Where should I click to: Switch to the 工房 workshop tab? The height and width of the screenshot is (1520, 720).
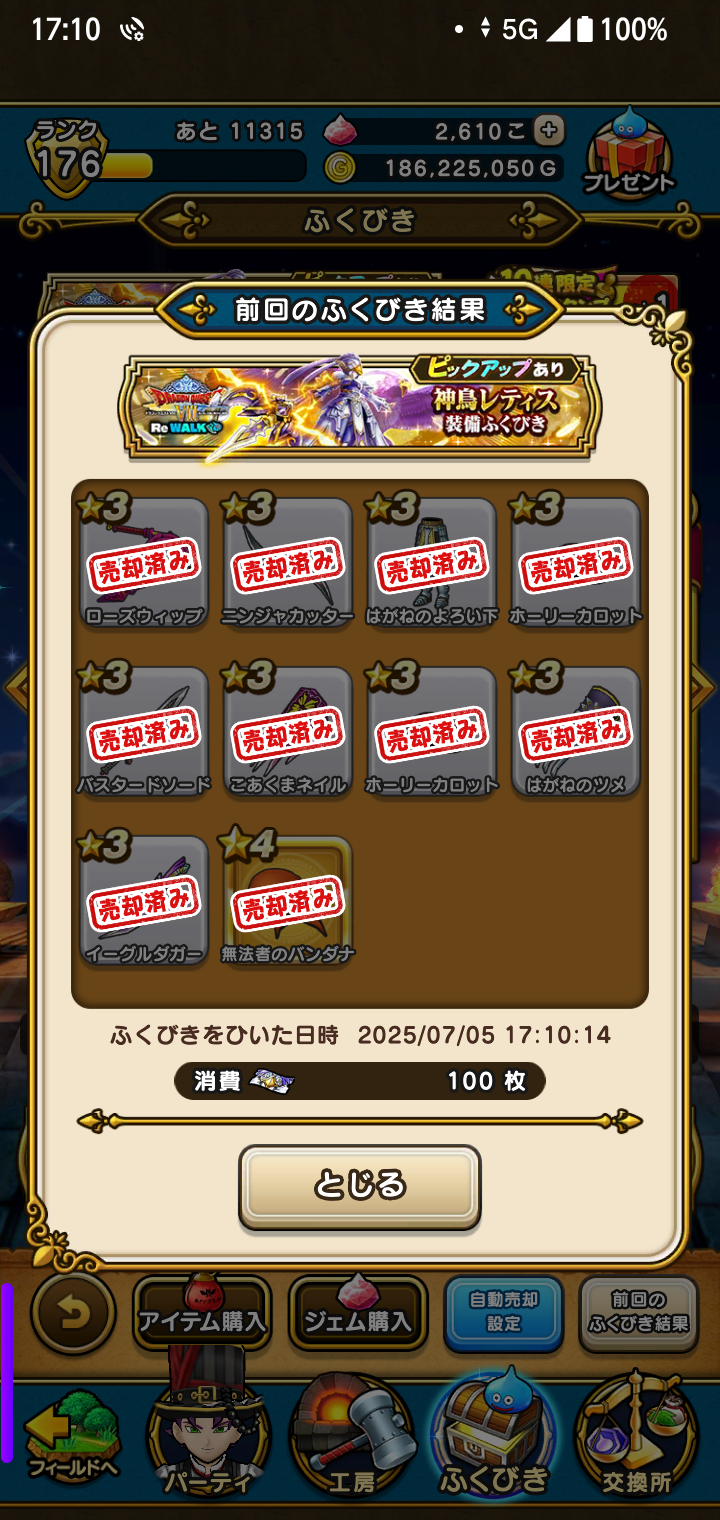[352, 1438]
